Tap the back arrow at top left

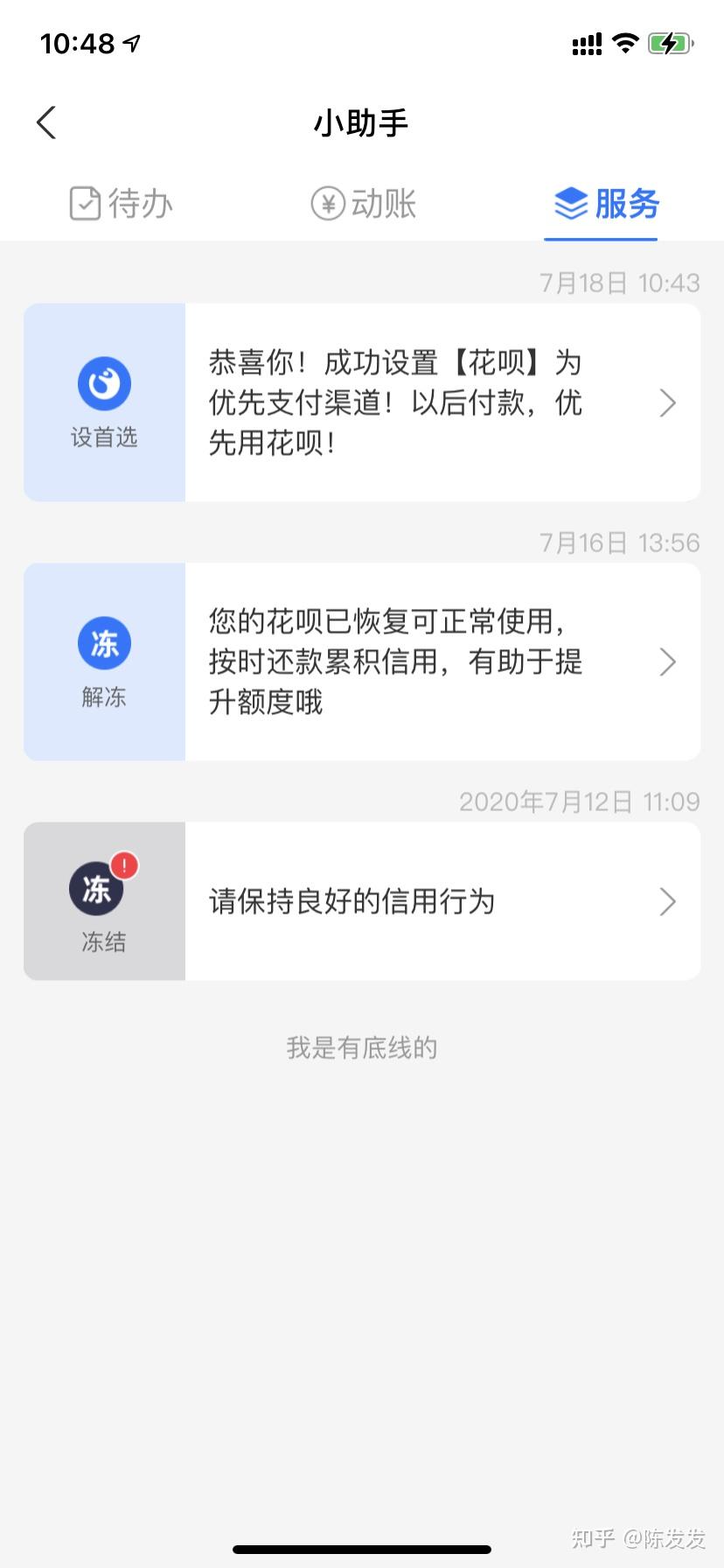pyautogui.click(x=45, y=122)
